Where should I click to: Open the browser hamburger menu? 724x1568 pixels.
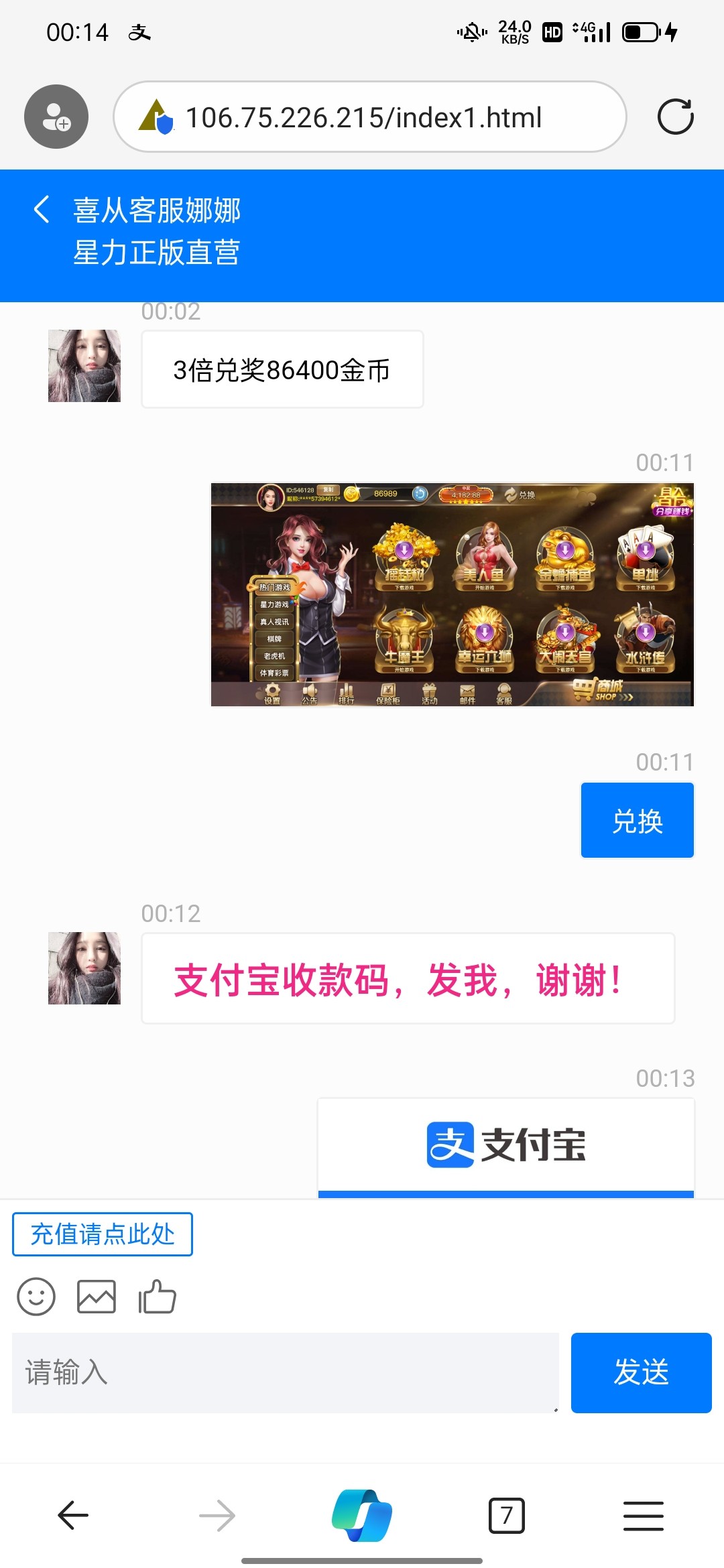point(643,1515)
